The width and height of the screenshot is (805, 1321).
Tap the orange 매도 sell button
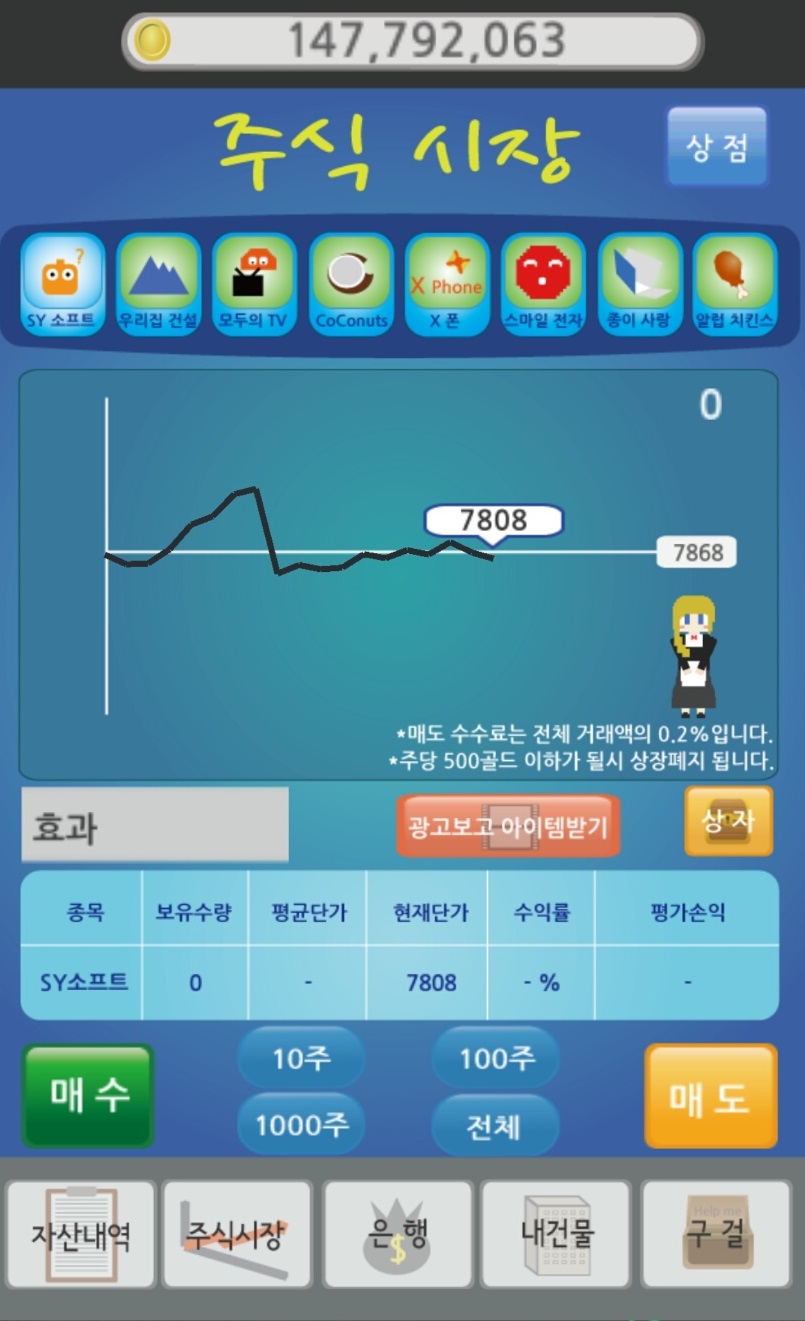coord(710,1095)
